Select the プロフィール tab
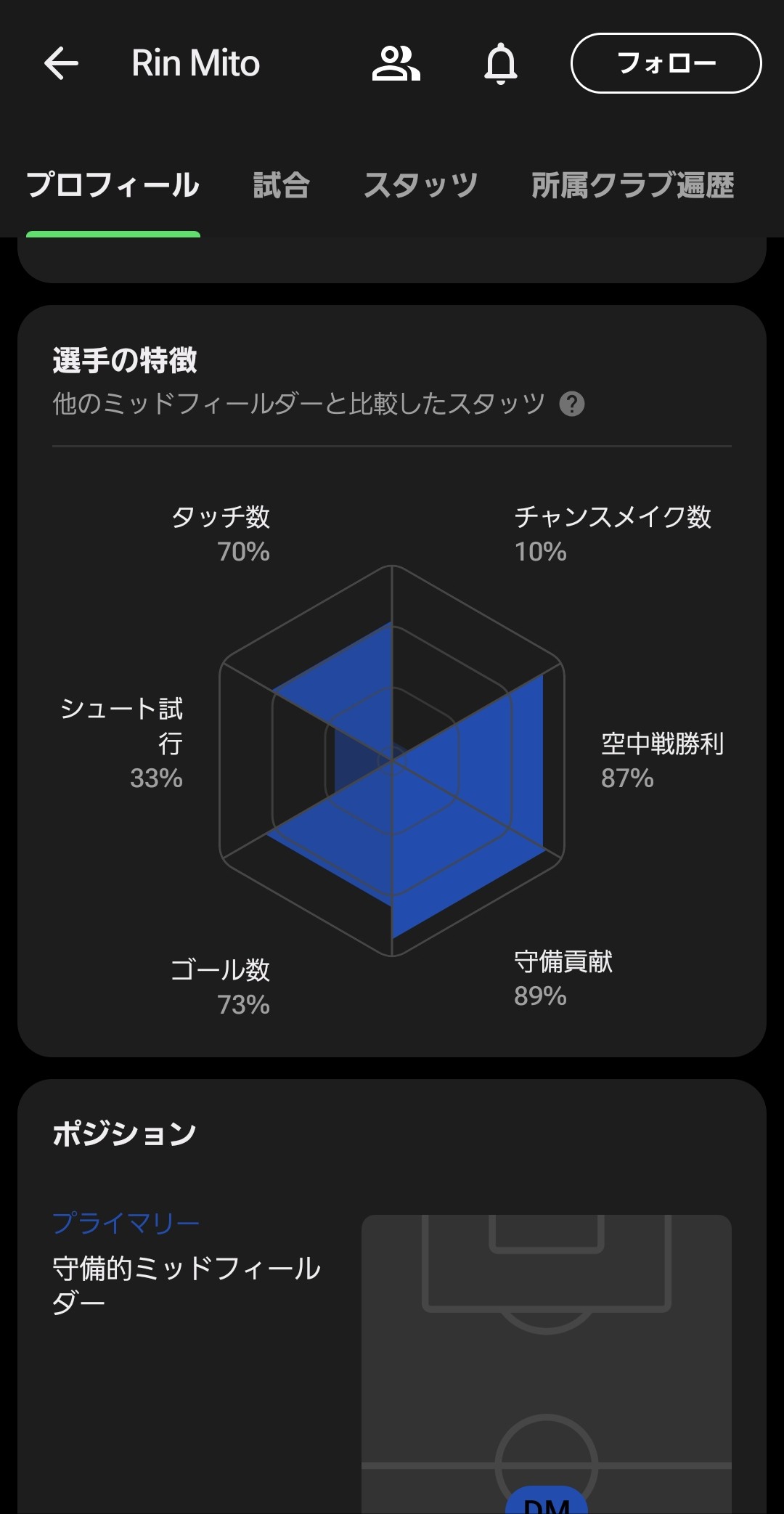Image resolution: width=784 pixels, height=1514 pixels. coord(113,185)
